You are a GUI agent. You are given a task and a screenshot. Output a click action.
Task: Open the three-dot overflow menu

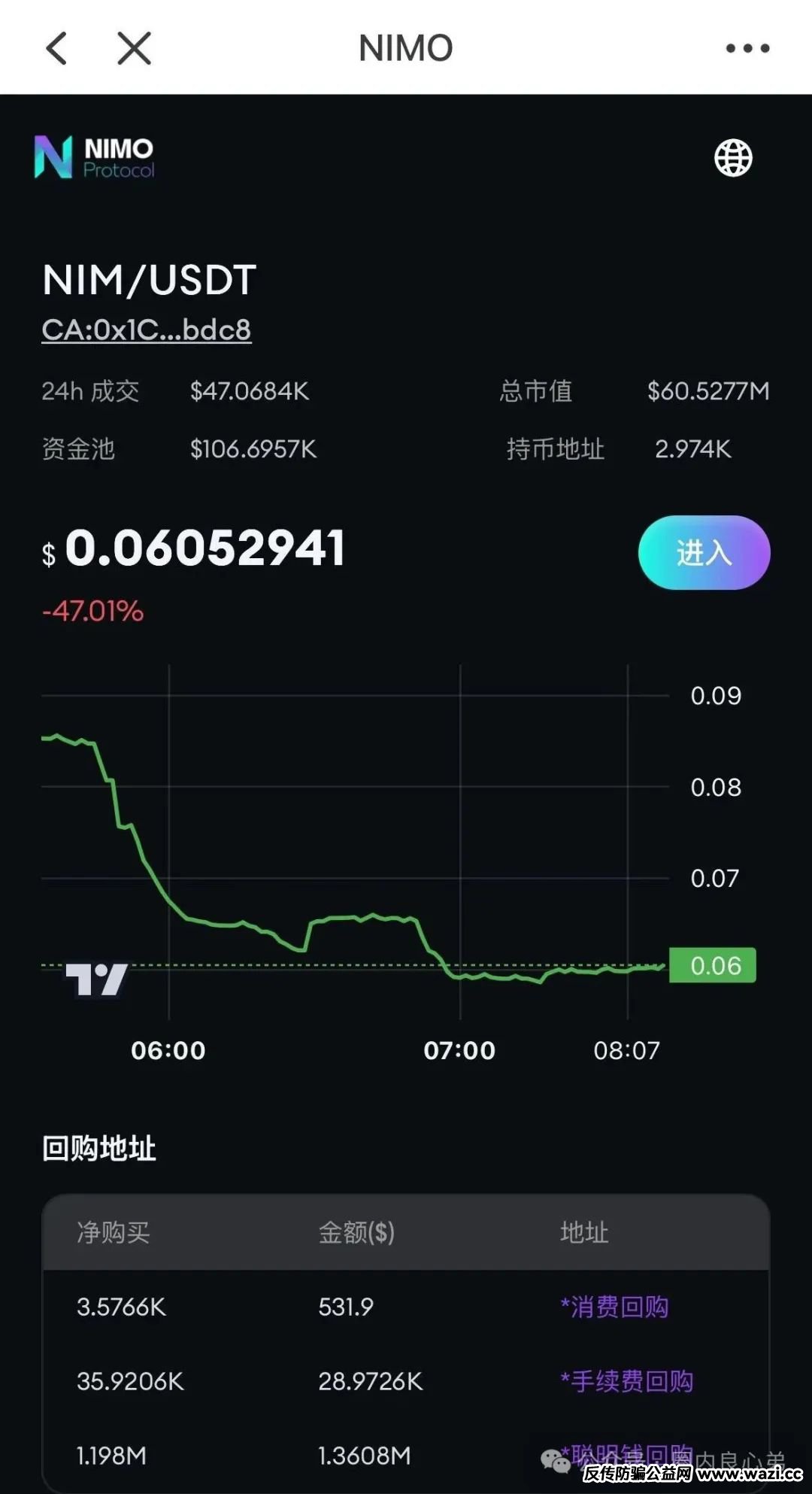[747, 48]
